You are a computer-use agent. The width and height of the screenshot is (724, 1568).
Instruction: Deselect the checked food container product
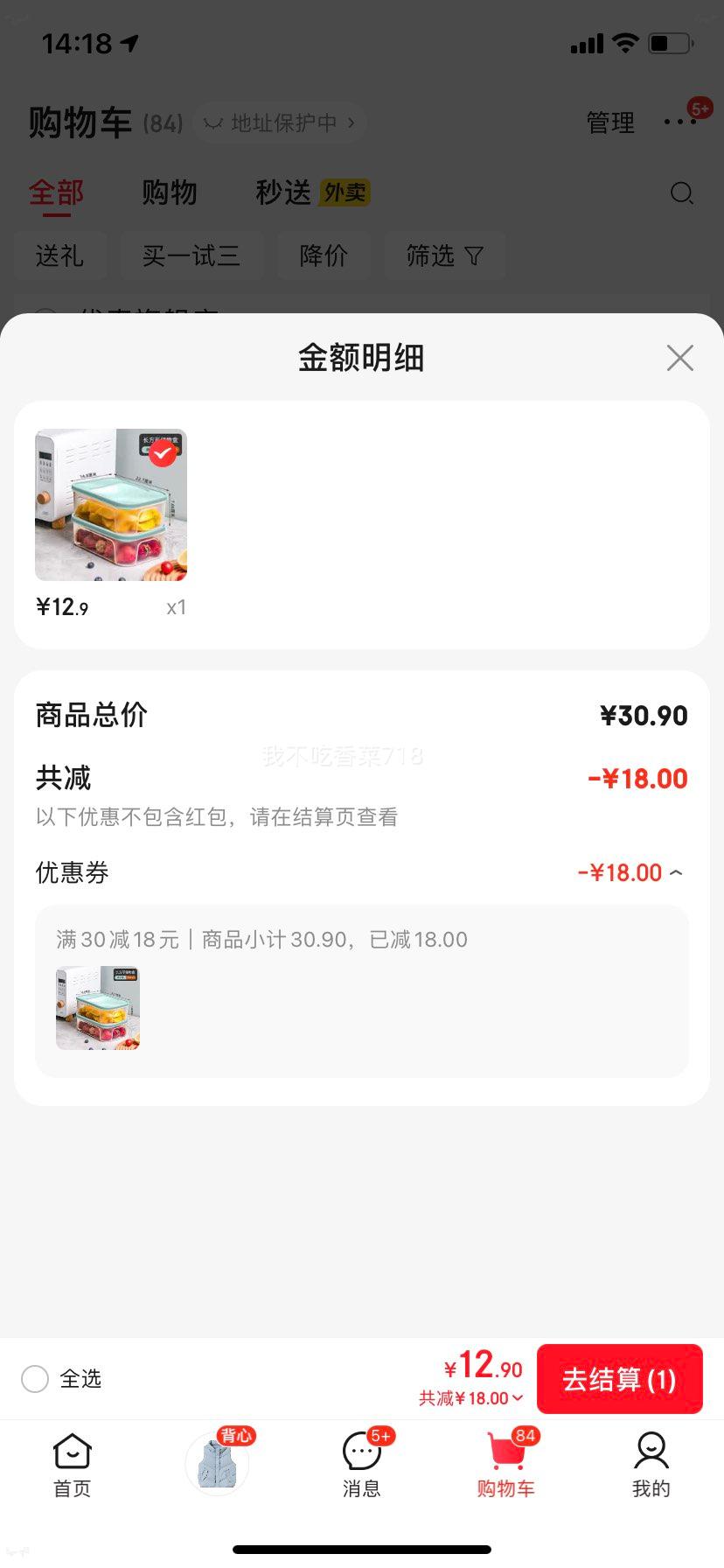pyautogui.click(x=162, y=453)
